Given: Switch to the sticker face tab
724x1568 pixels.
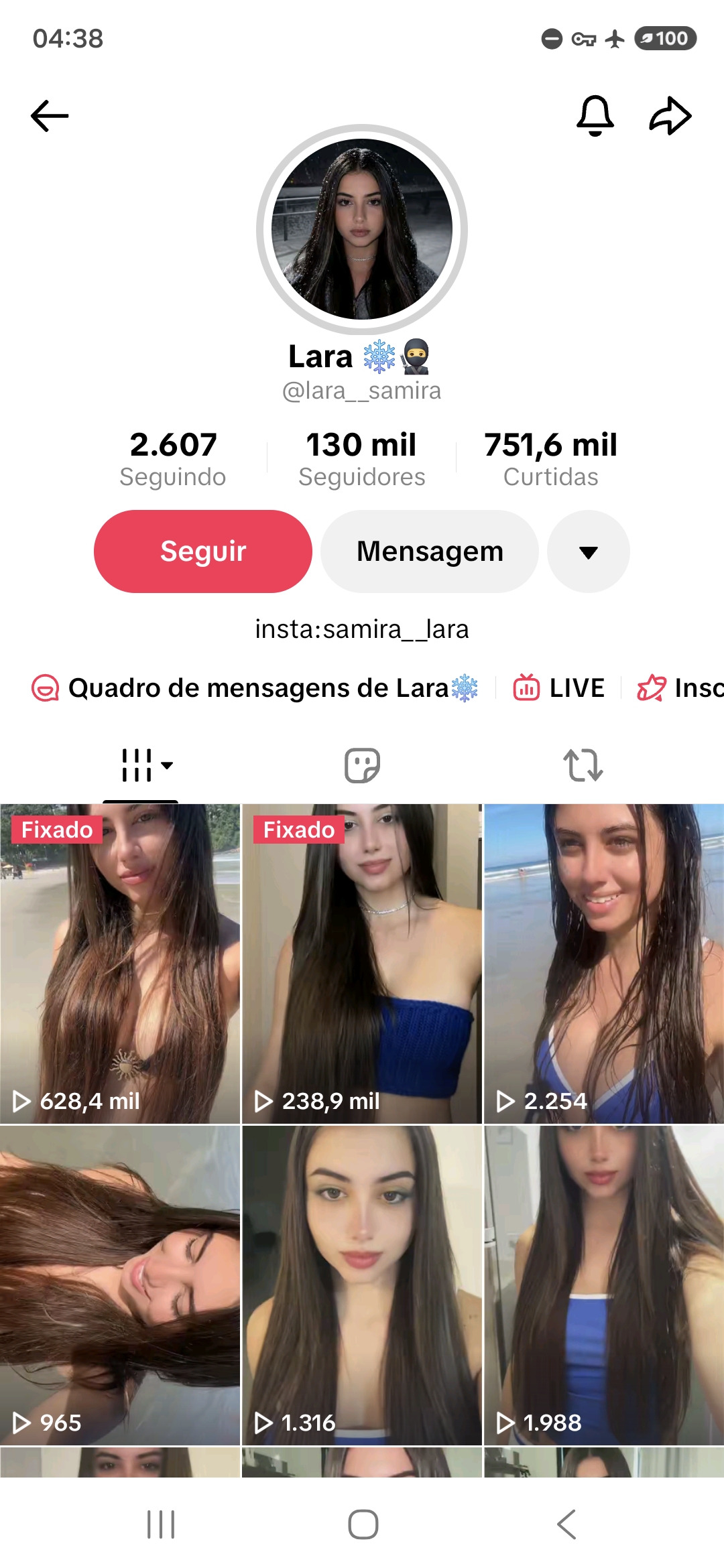Looking at the screenshot, I should (x=362, y=765).
